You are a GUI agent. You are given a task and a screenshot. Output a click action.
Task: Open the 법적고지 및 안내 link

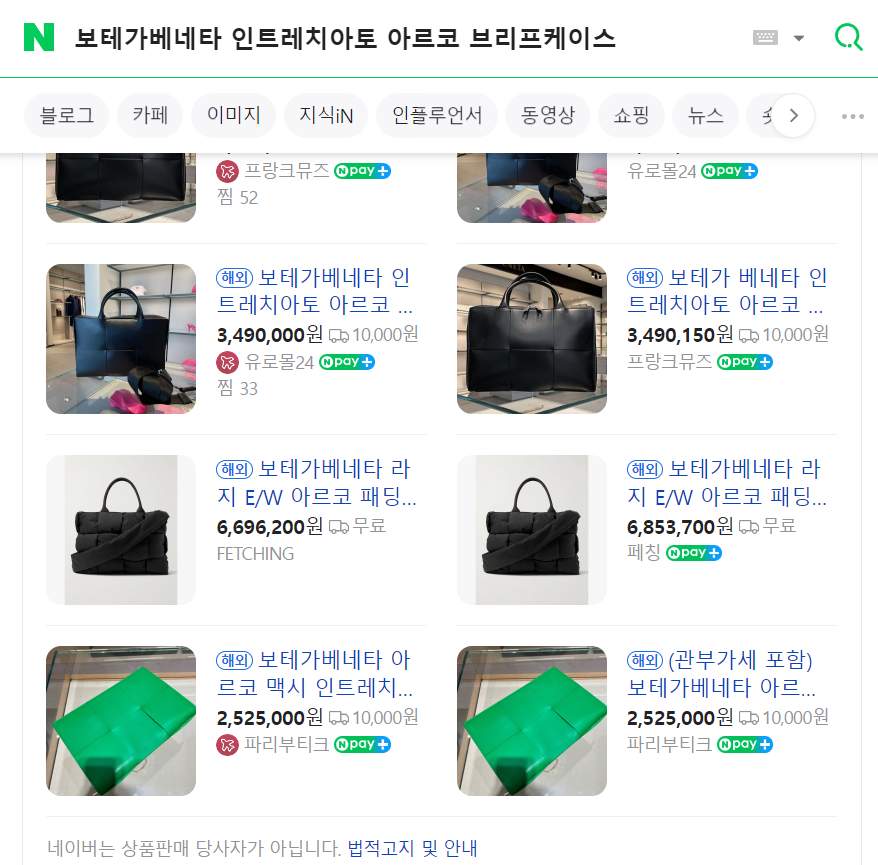coord(412,849)
